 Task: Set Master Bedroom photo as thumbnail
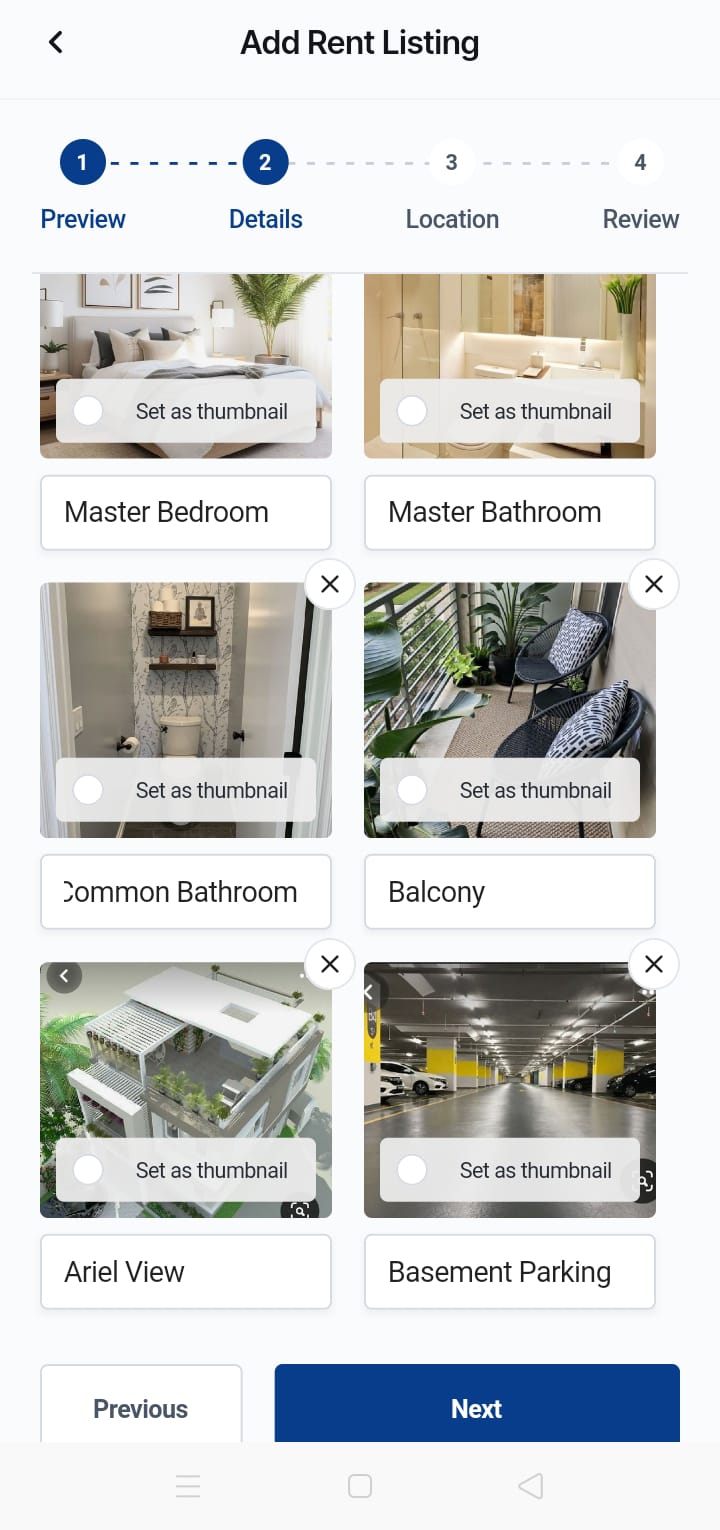point(89,411)
